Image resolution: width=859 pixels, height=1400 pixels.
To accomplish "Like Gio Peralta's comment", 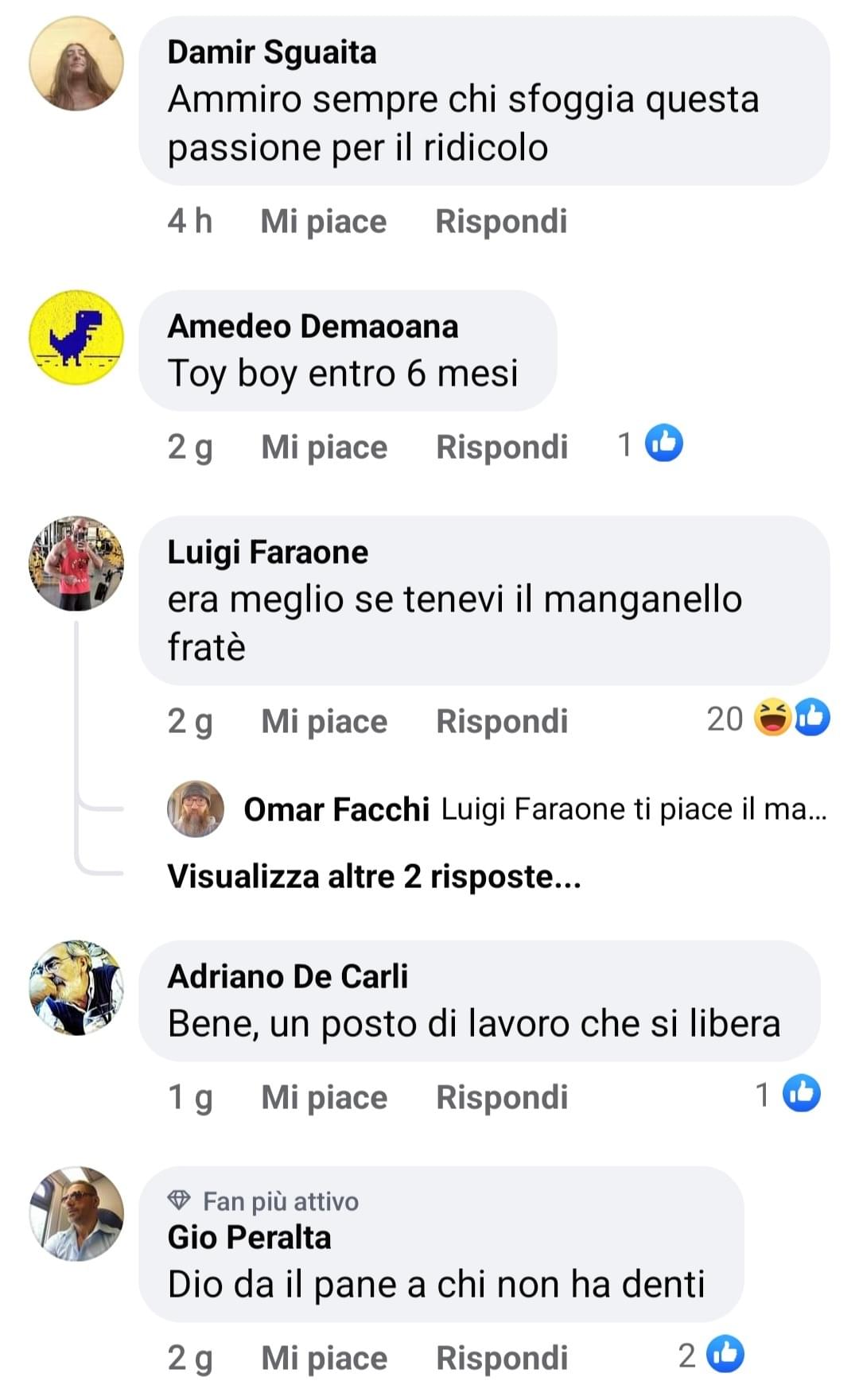I will pyautogui.click(x=324, y=1358).
